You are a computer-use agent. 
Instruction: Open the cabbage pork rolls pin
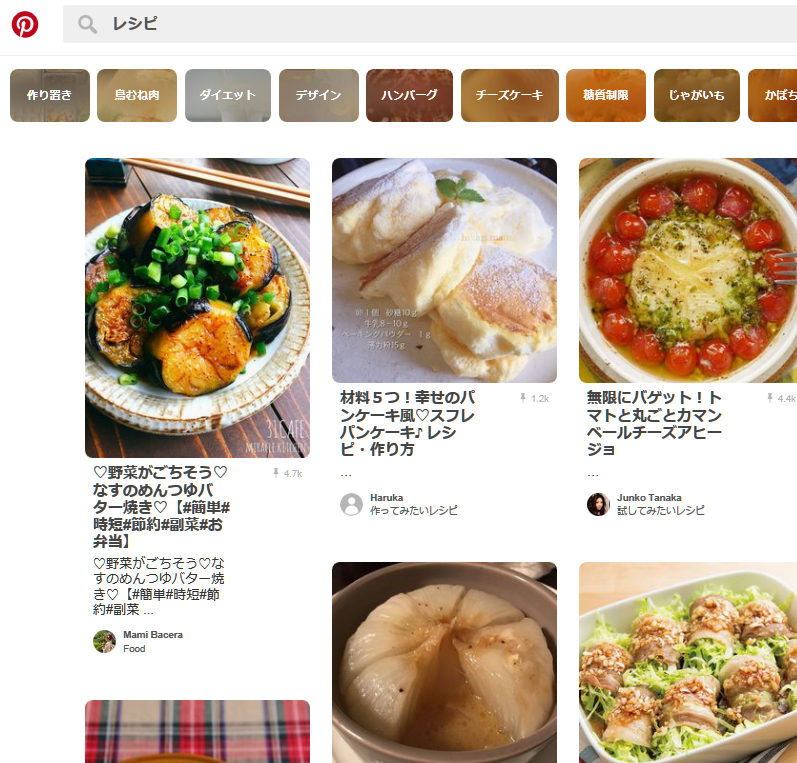[688, 662]
